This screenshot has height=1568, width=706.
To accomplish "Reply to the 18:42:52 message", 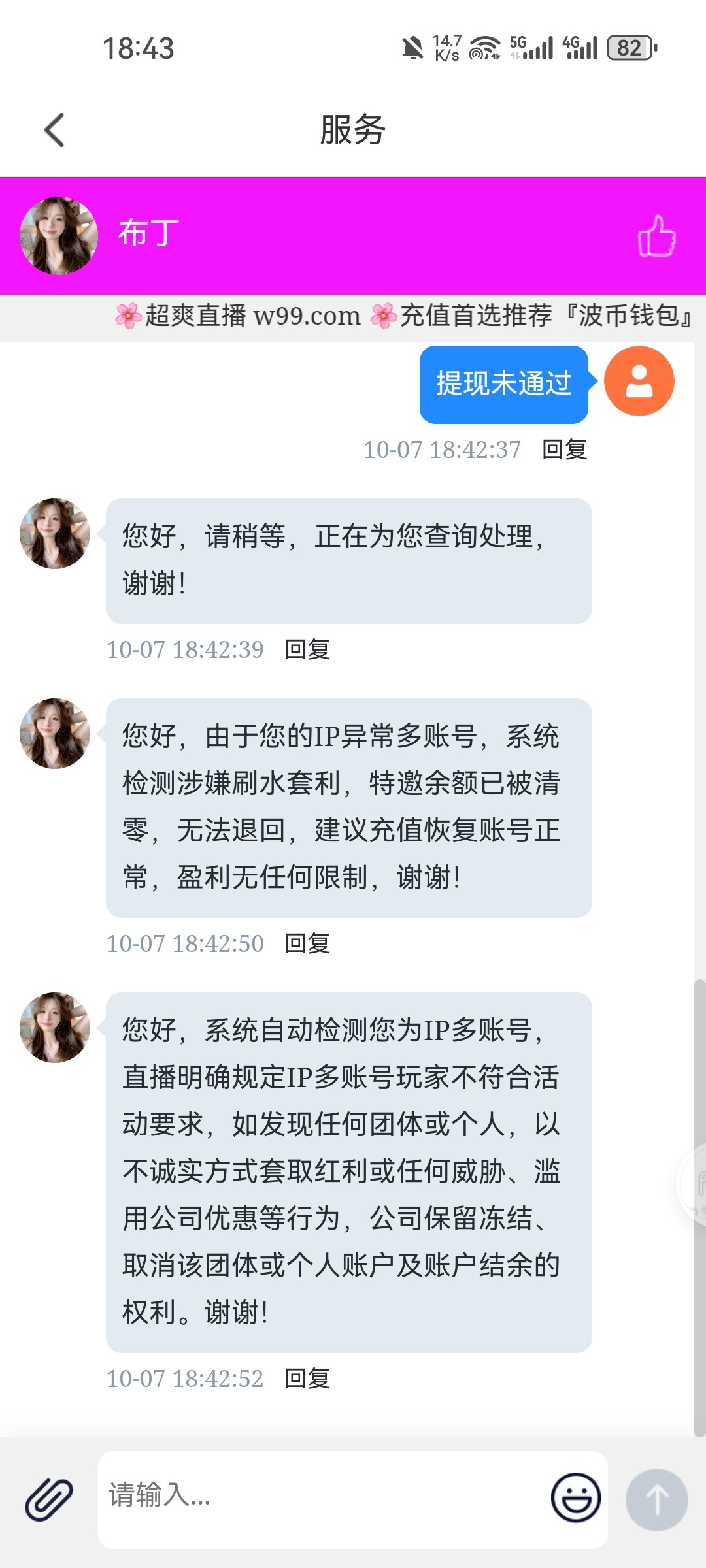I will [307, 1379].
